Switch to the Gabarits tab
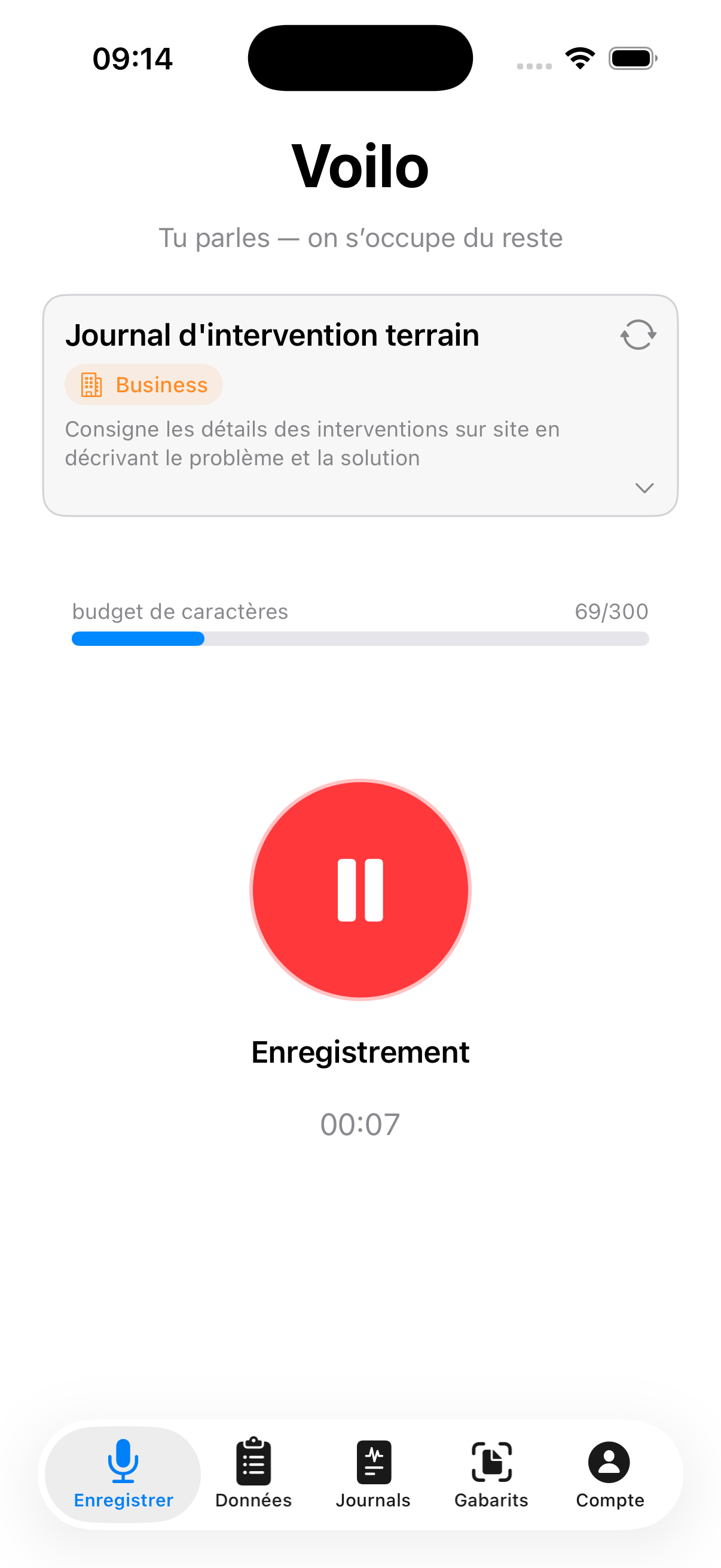The height and width of the screenshot is (1568, 721). [490, 1479]
